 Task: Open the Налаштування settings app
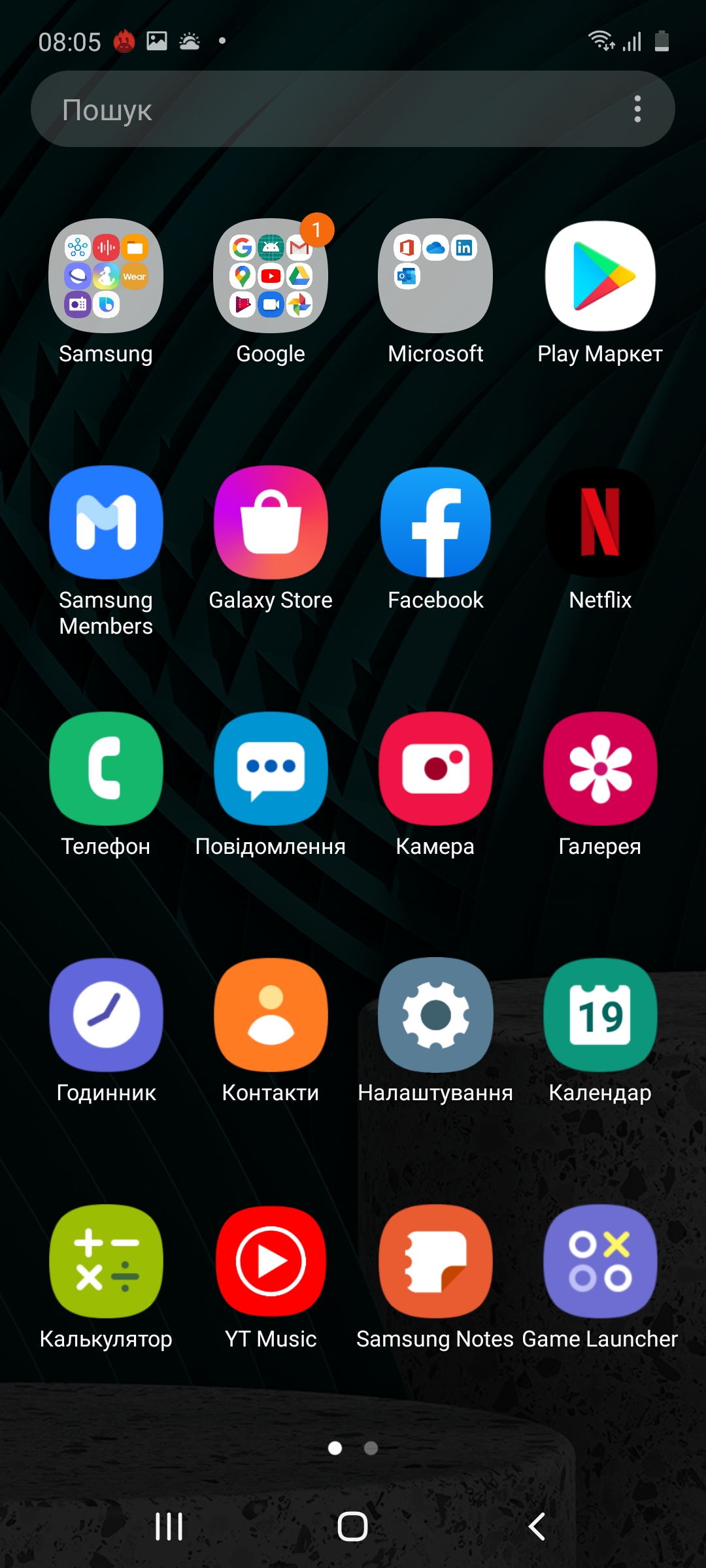(x=435, y=1015)
